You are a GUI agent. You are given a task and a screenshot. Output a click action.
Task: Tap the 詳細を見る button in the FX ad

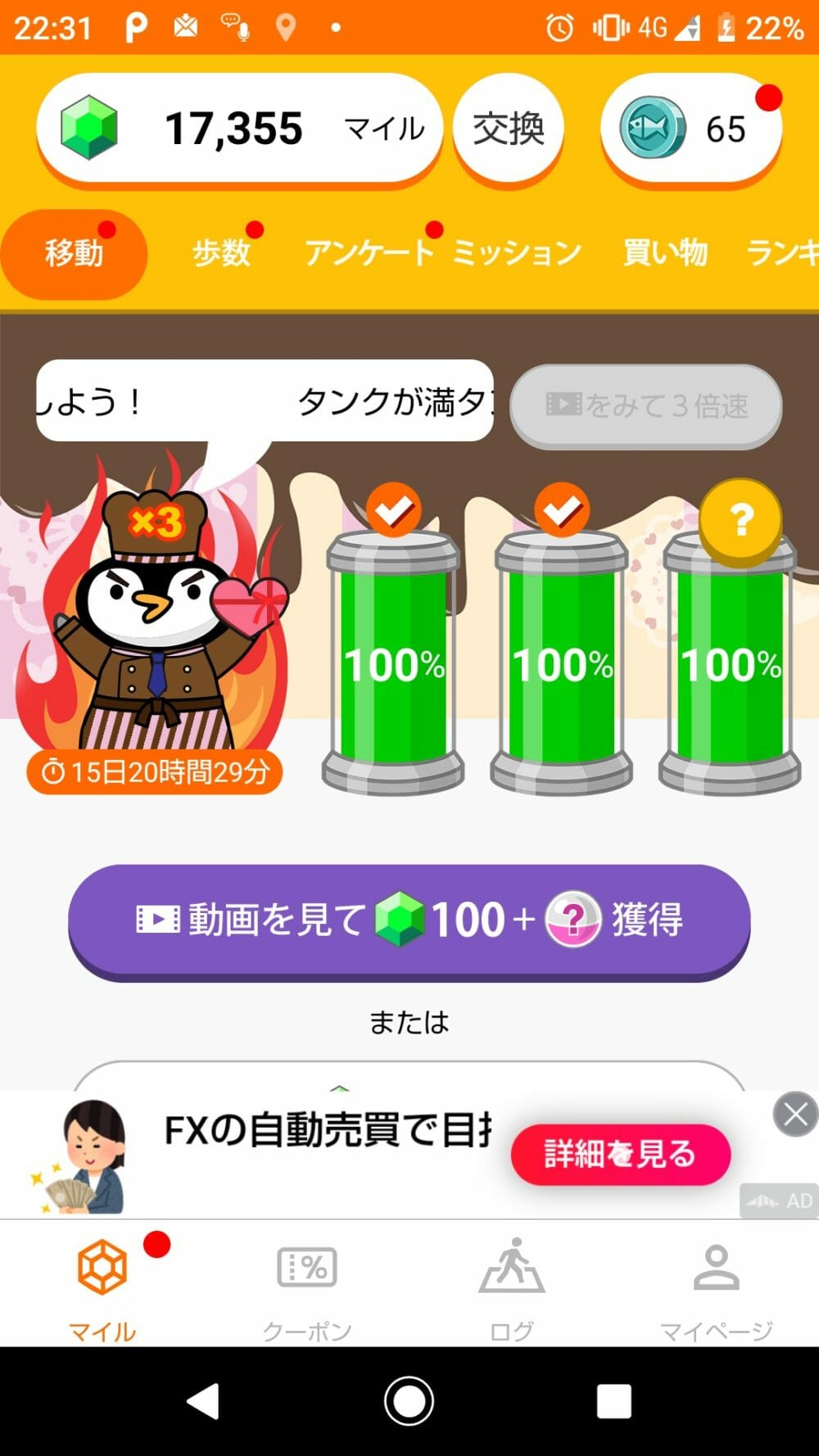coord(620,1154)
